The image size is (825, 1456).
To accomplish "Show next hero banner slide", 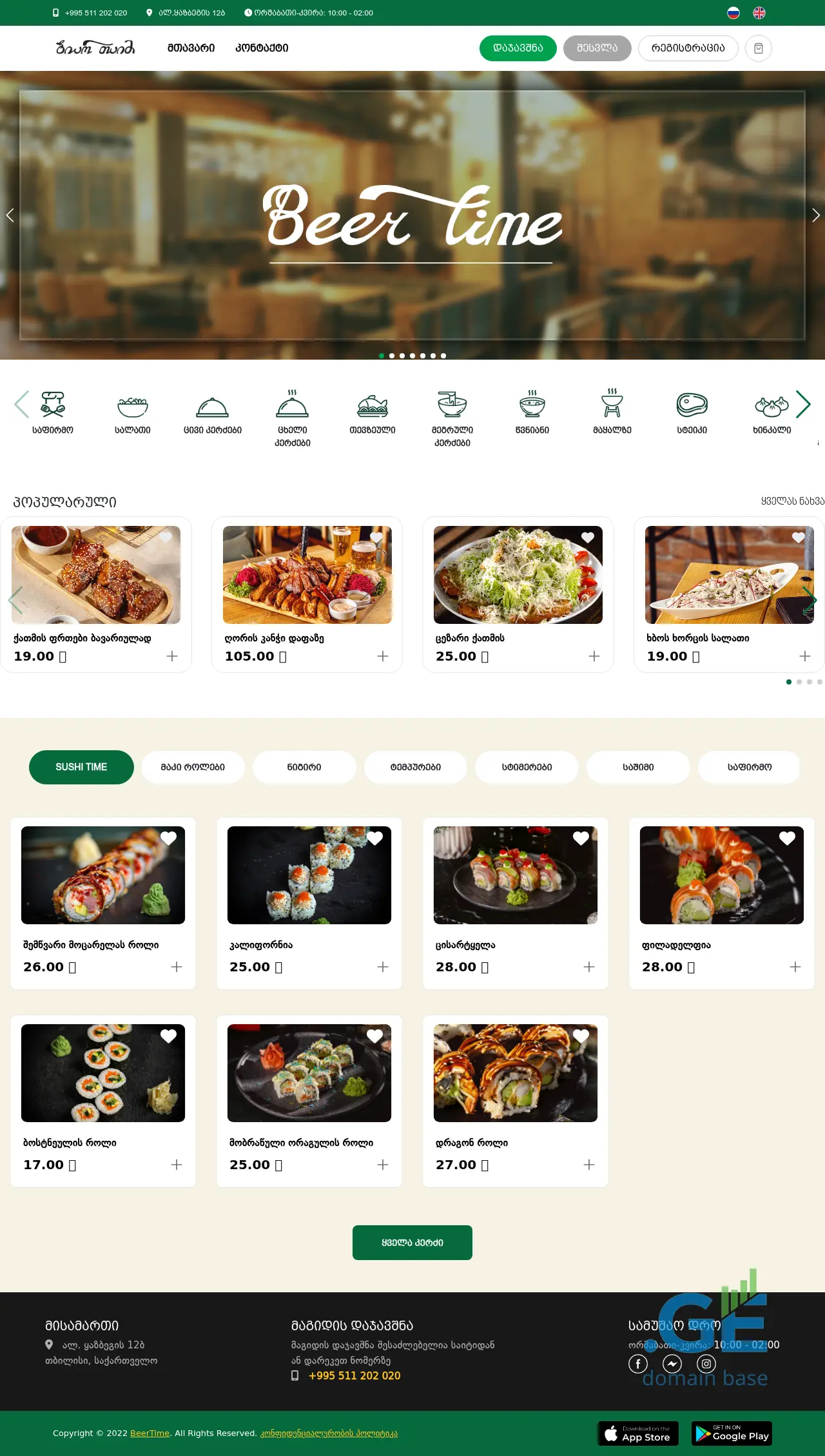I will coord(815,215).
